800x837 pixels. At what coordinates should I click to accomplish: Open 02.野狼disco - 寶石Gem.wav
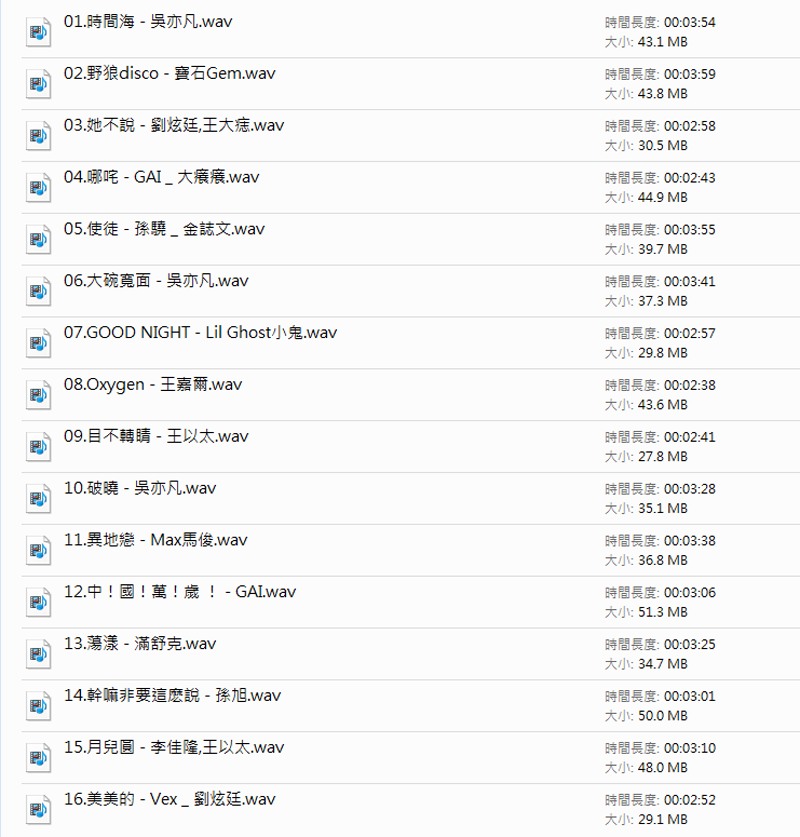coord(169,73)
